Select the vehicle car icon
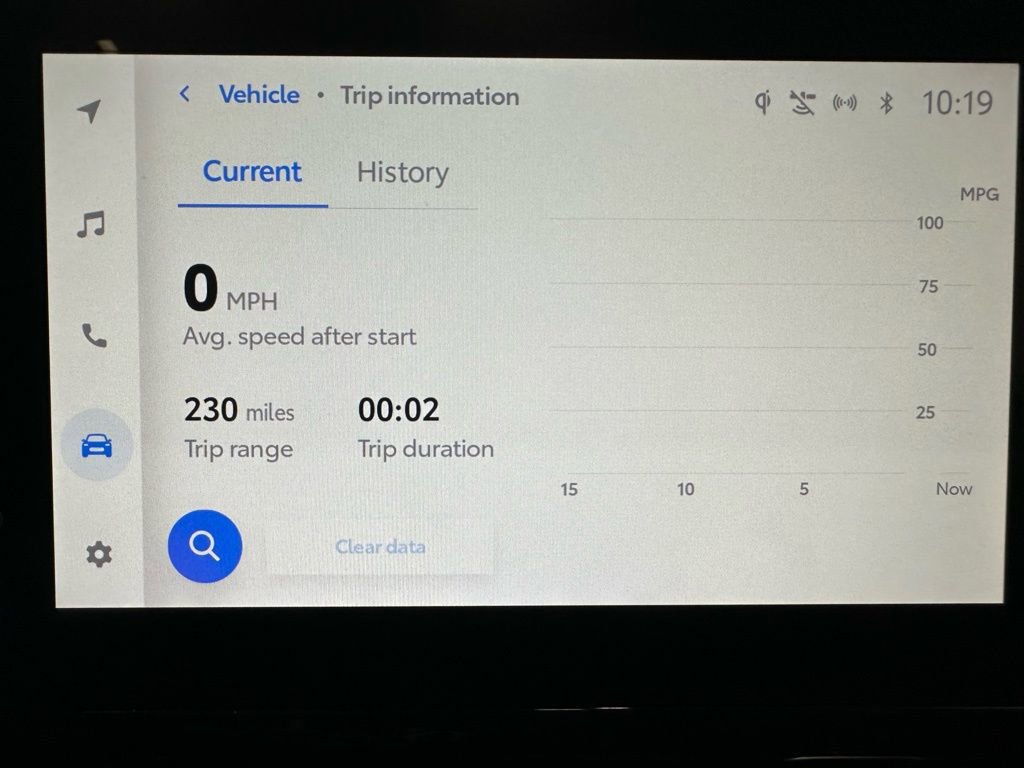Image resolution: width=1024 pixels, height=768 pixels. pos(96,446)
